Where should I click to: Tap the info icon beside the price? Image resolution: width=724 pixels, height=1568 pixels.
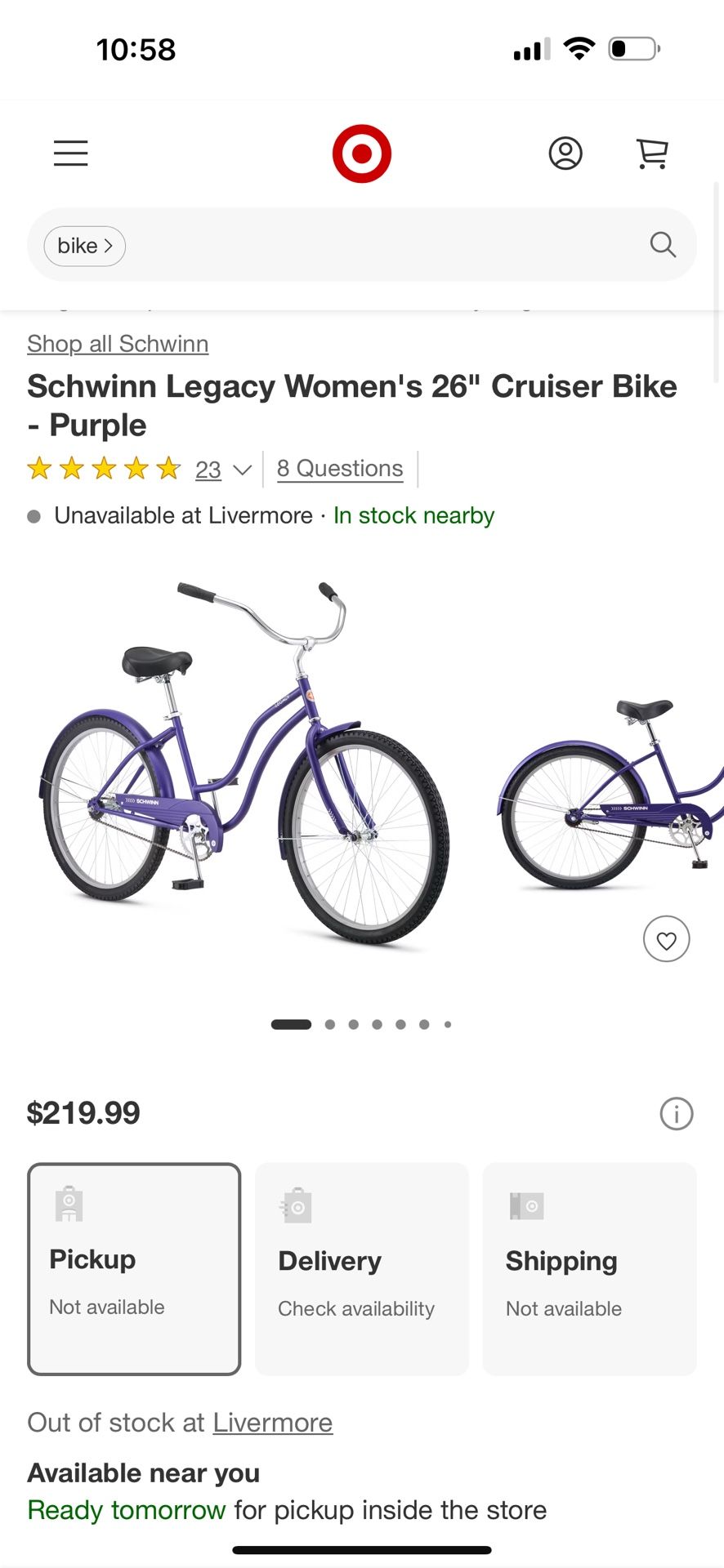coord(676,1113)
